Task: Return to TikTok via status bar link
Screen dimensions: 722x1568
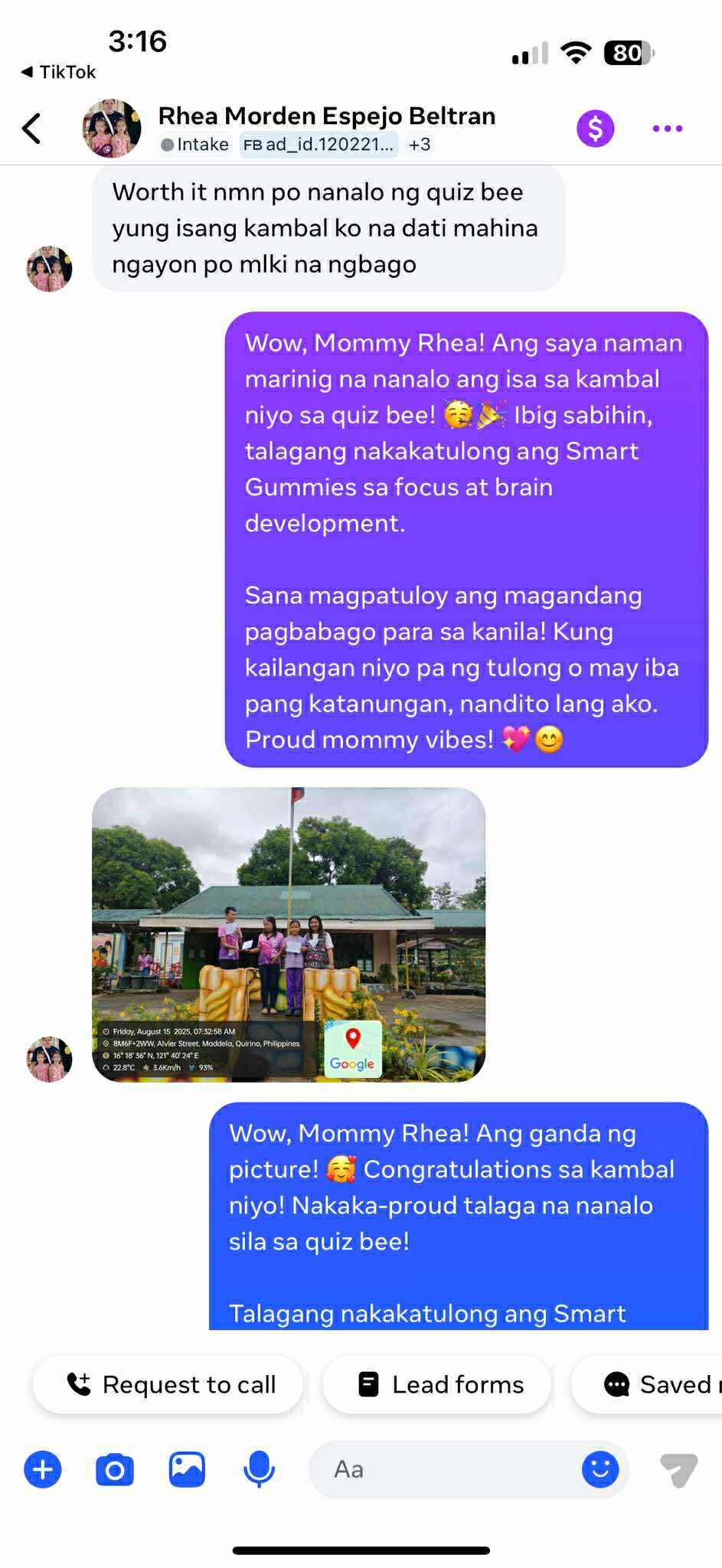Action: point(58,72)
